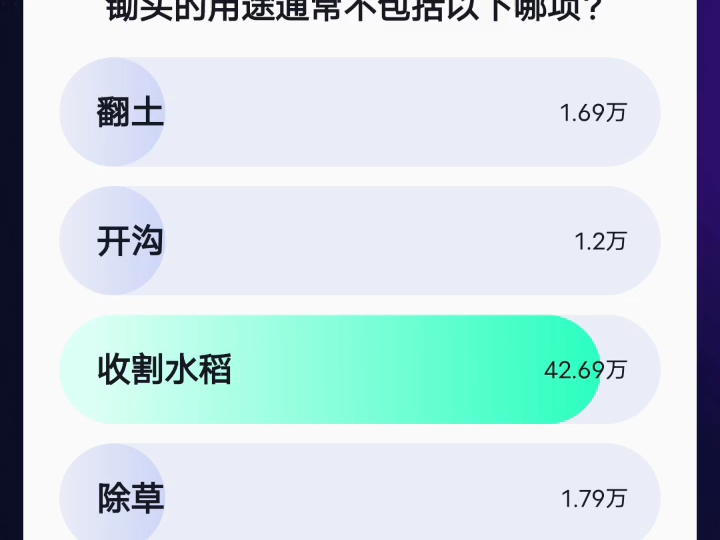
Task: Pick 收割水稻 as the answer
Action: [359, 370]
